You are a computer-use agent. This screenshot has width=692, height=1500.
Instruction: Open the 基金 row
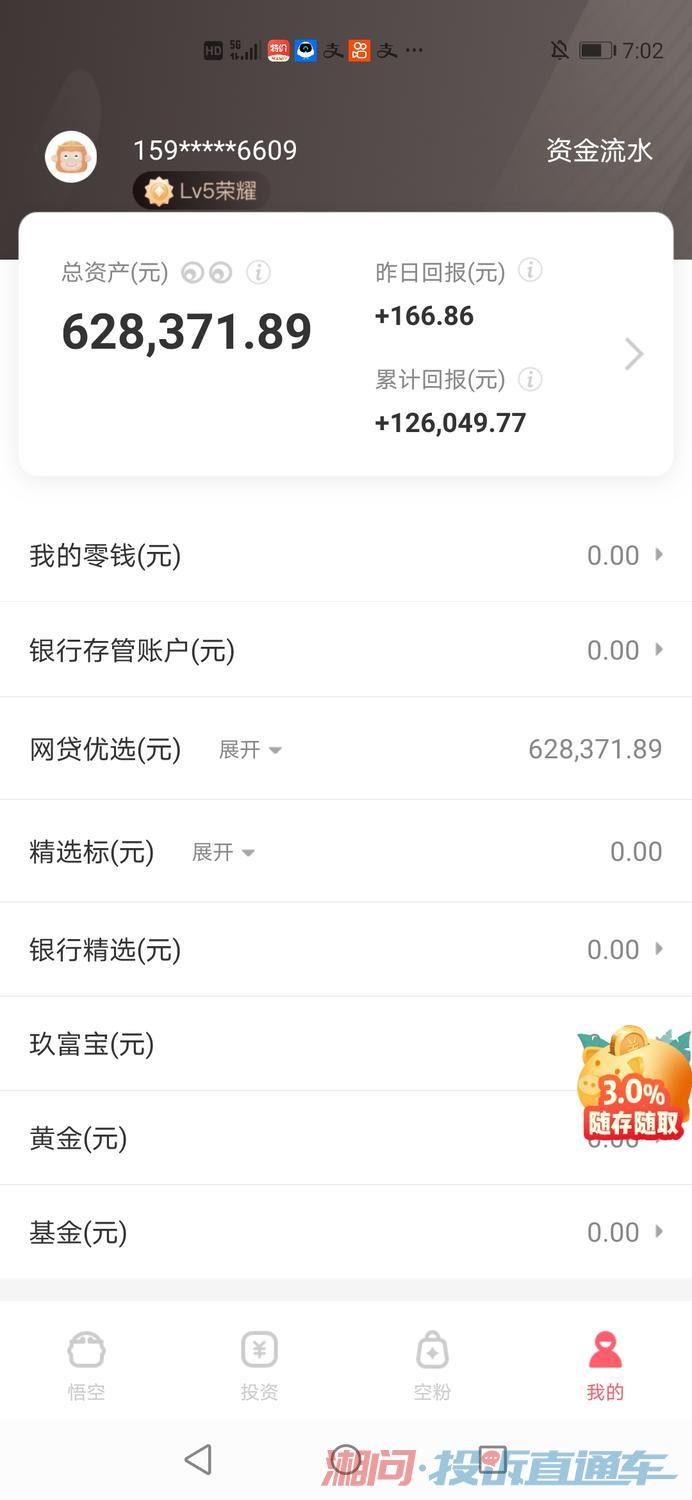coord(345,1233)
